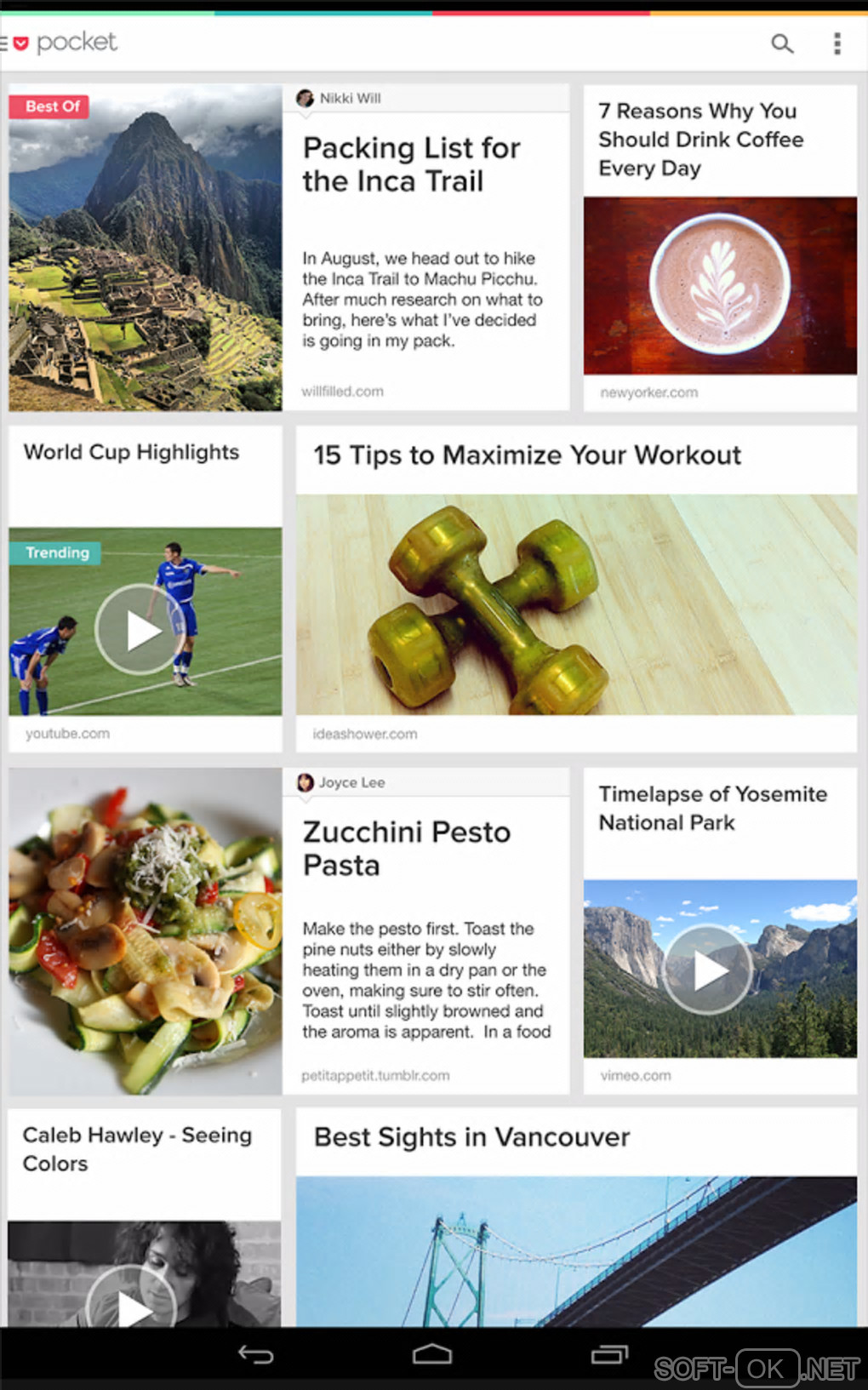
Task: Open the search in Pocket
Action: (x=781, y=43)
